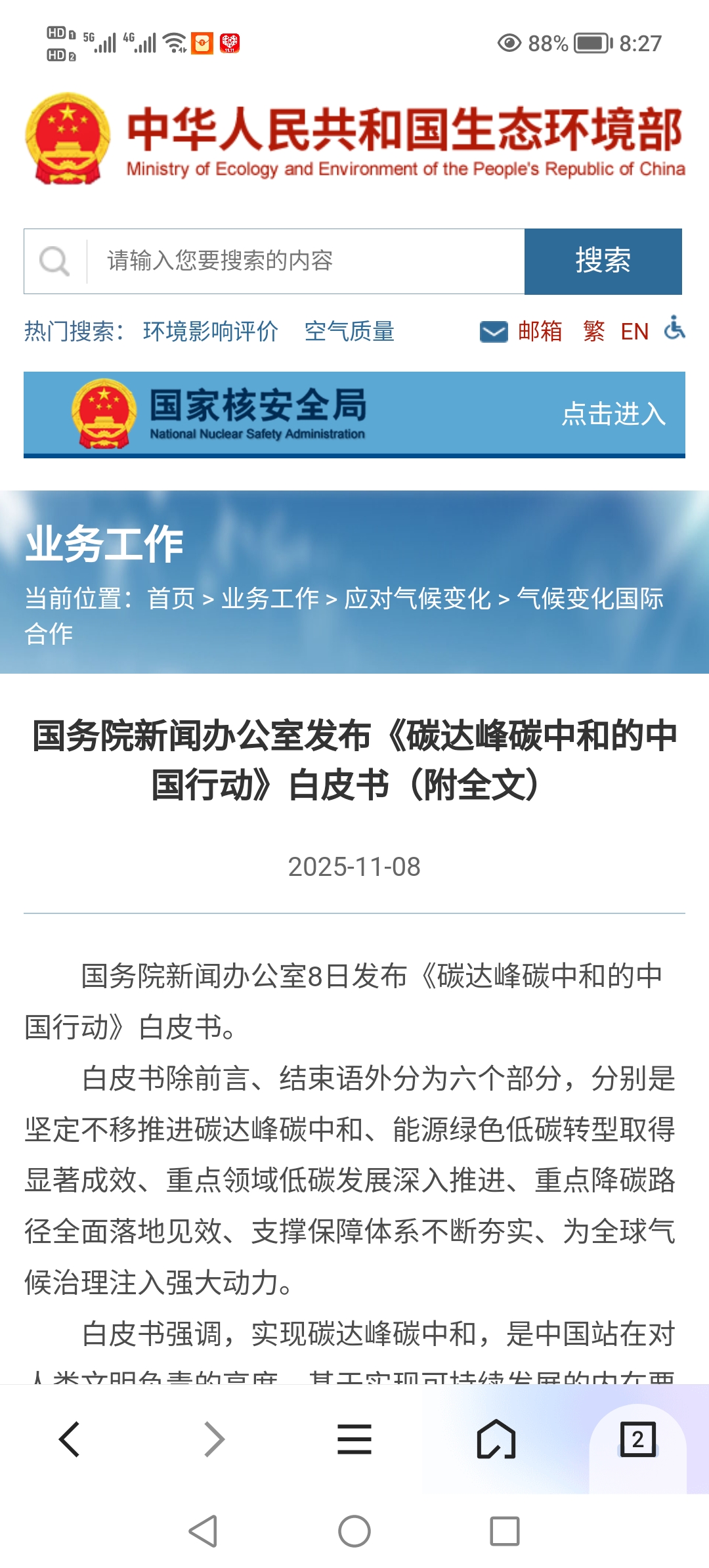This screenshot has height=1568, width=709.
Task: Tap the blue 搜索 button
Action: tap(603, 261)
